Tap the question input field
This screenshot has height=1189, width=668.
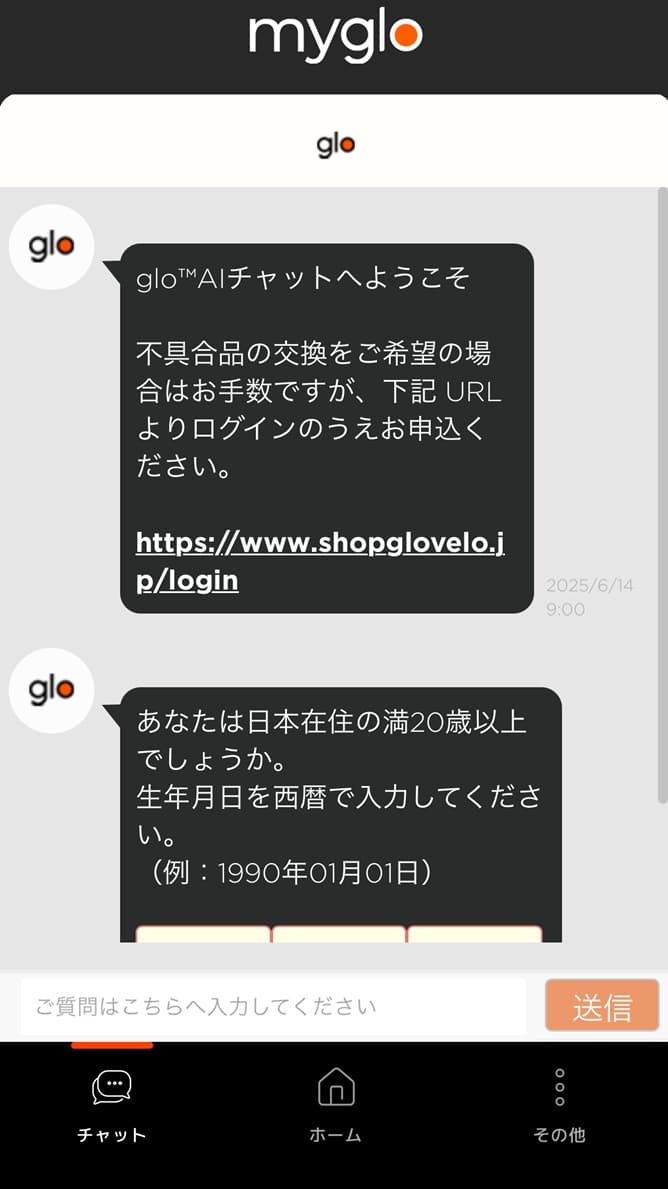tap(272, 1006)
